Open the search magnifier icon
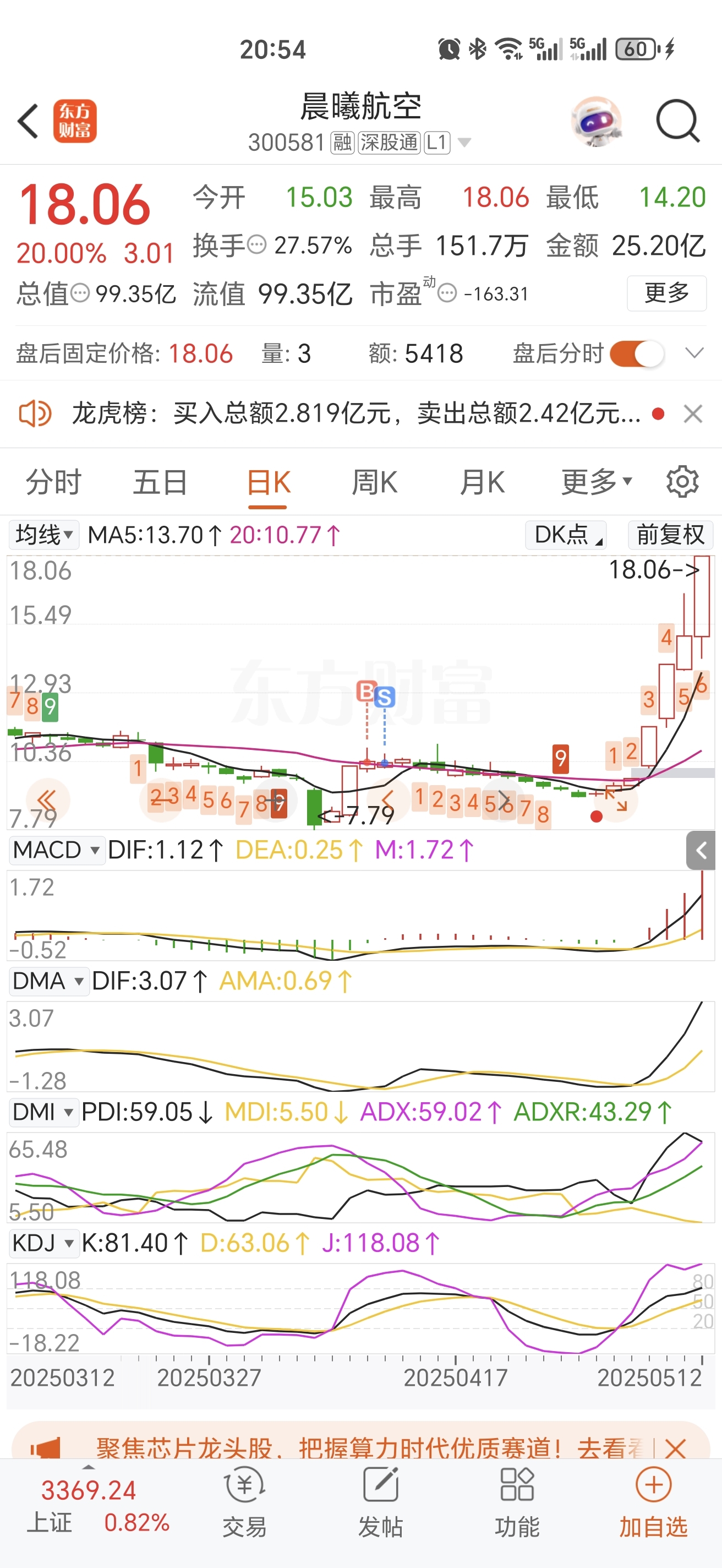 pyautogui.click(x=677, y=121)
